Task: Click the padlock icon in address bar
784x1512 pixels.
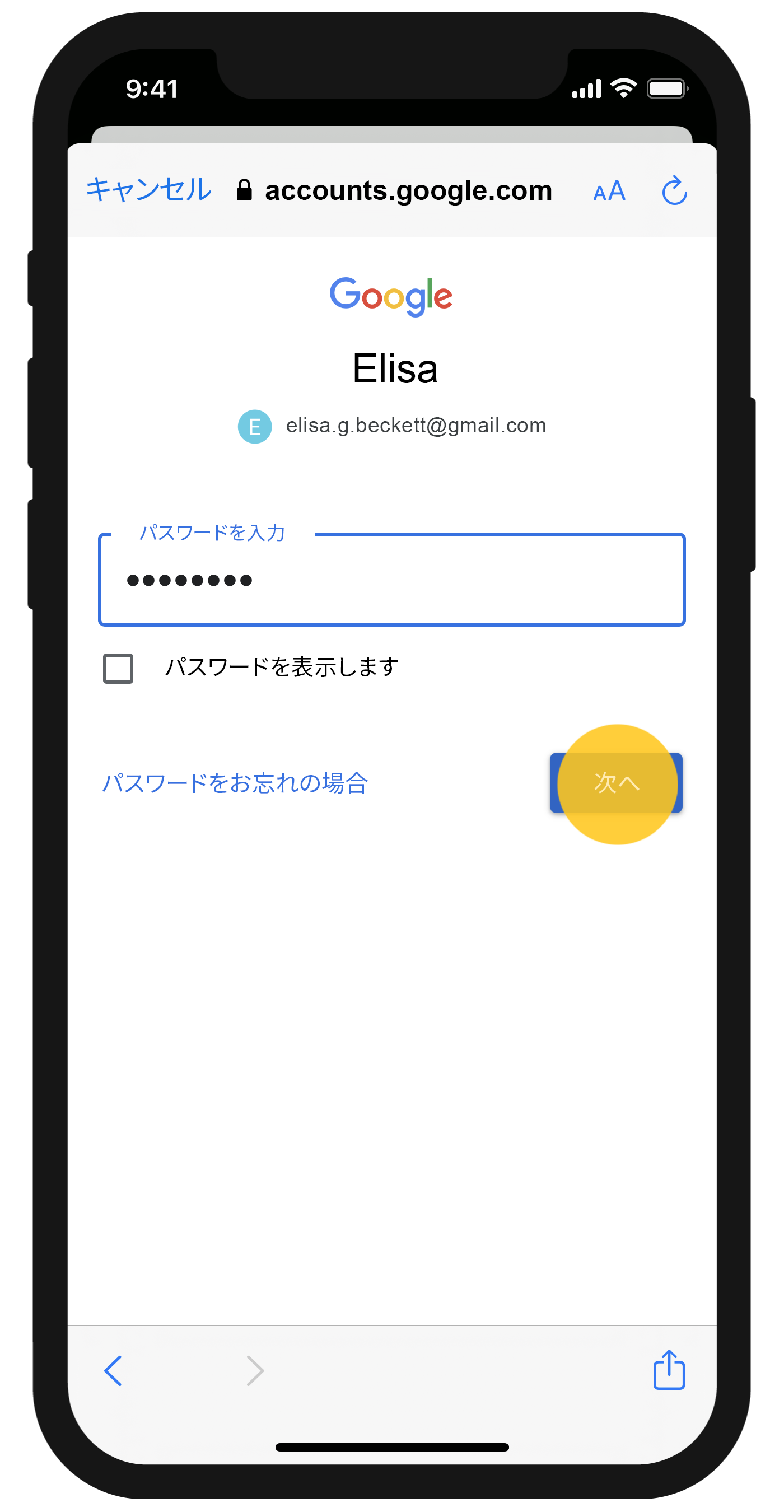Action: pos(245,189)
